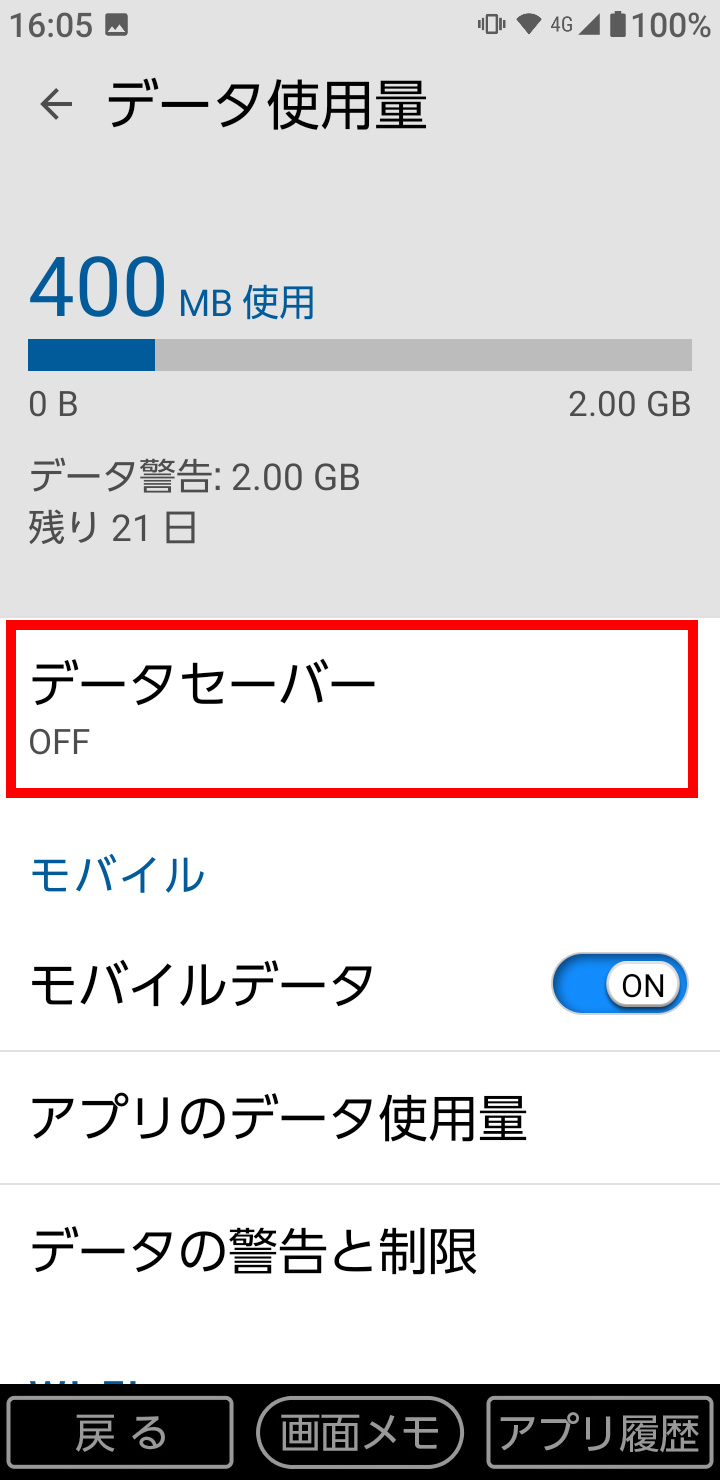Open アプリ履歴 recent apps
This screenshot has height=1480, width=720.
pos(600,1433)
